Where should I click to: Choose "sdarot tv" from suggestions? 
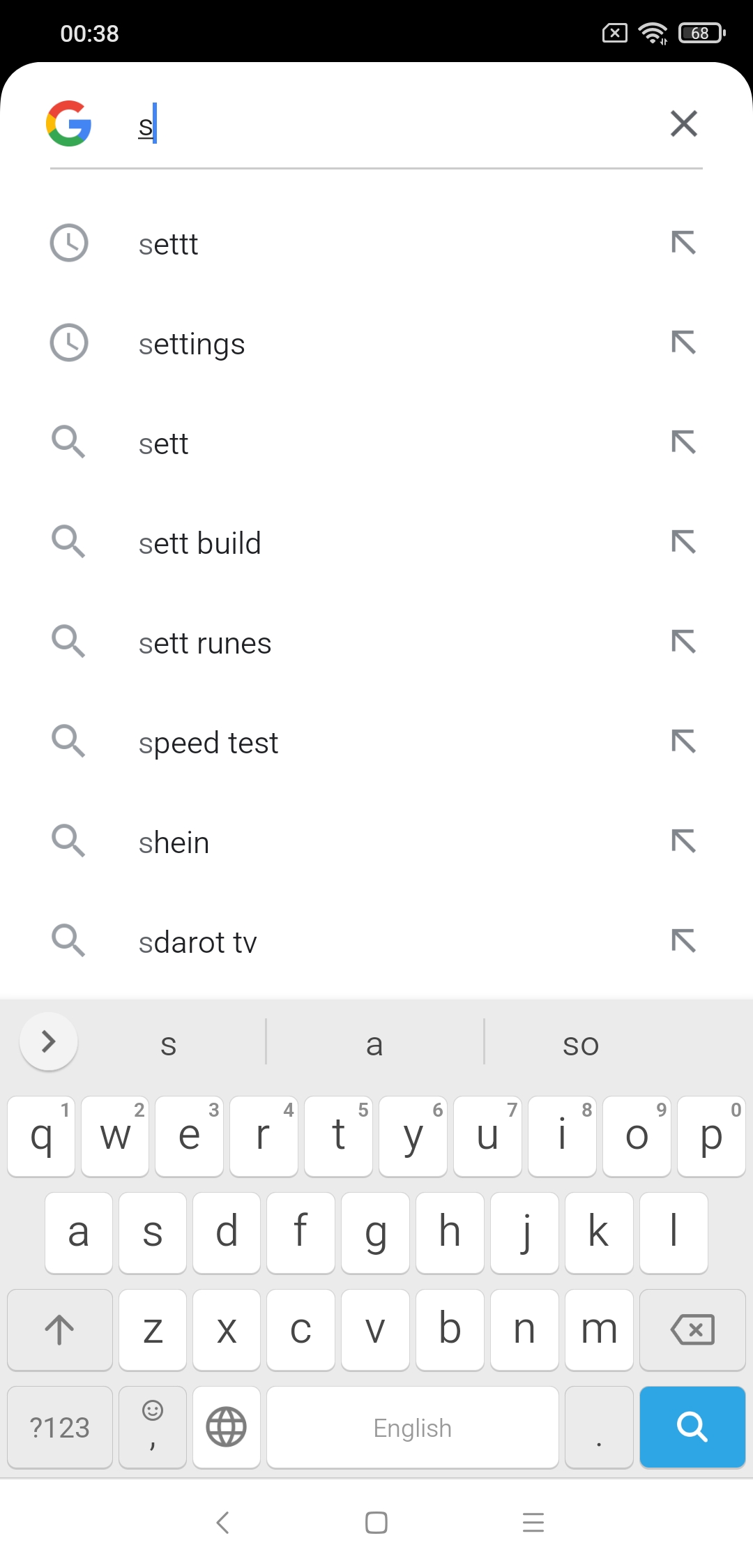[376, 942]
